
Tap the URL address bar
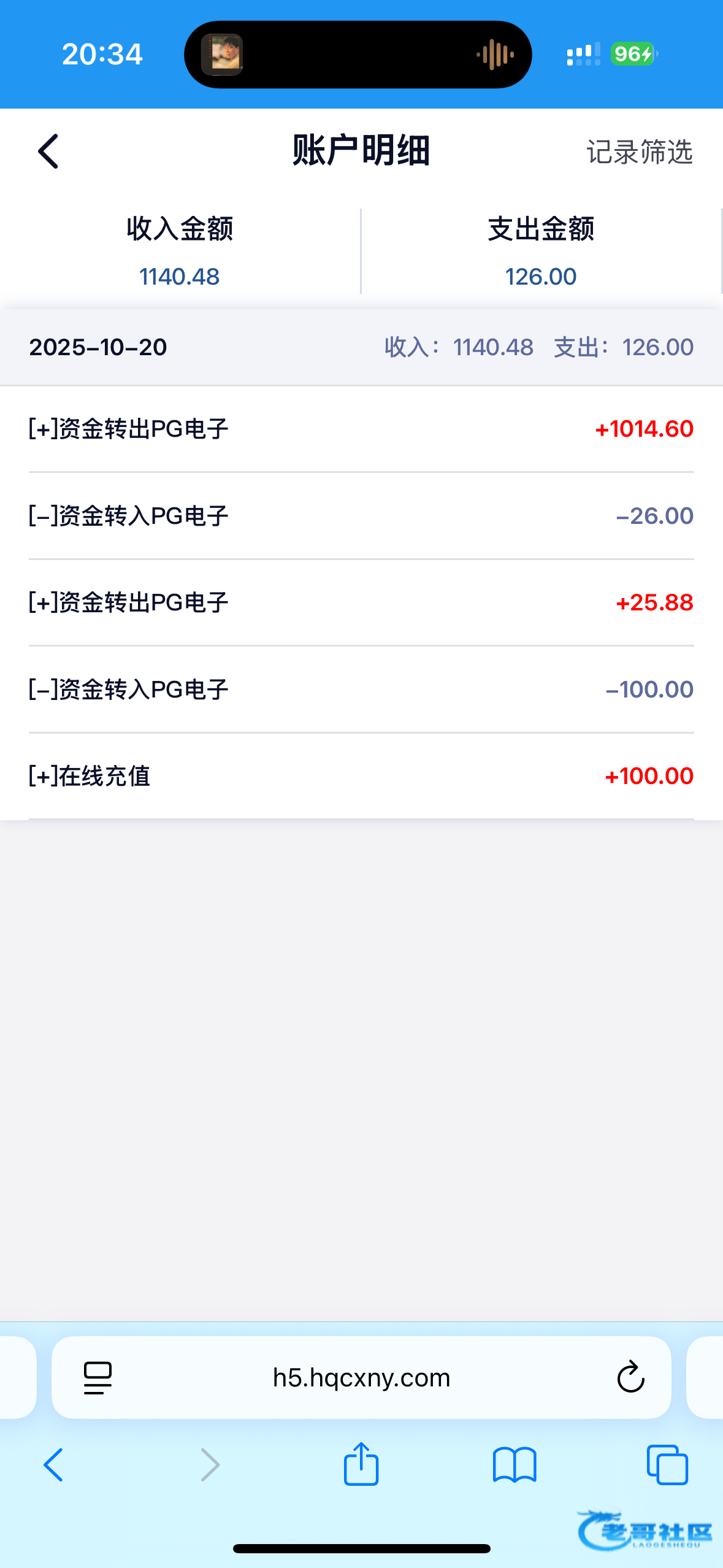click(x=361, y=1378)
